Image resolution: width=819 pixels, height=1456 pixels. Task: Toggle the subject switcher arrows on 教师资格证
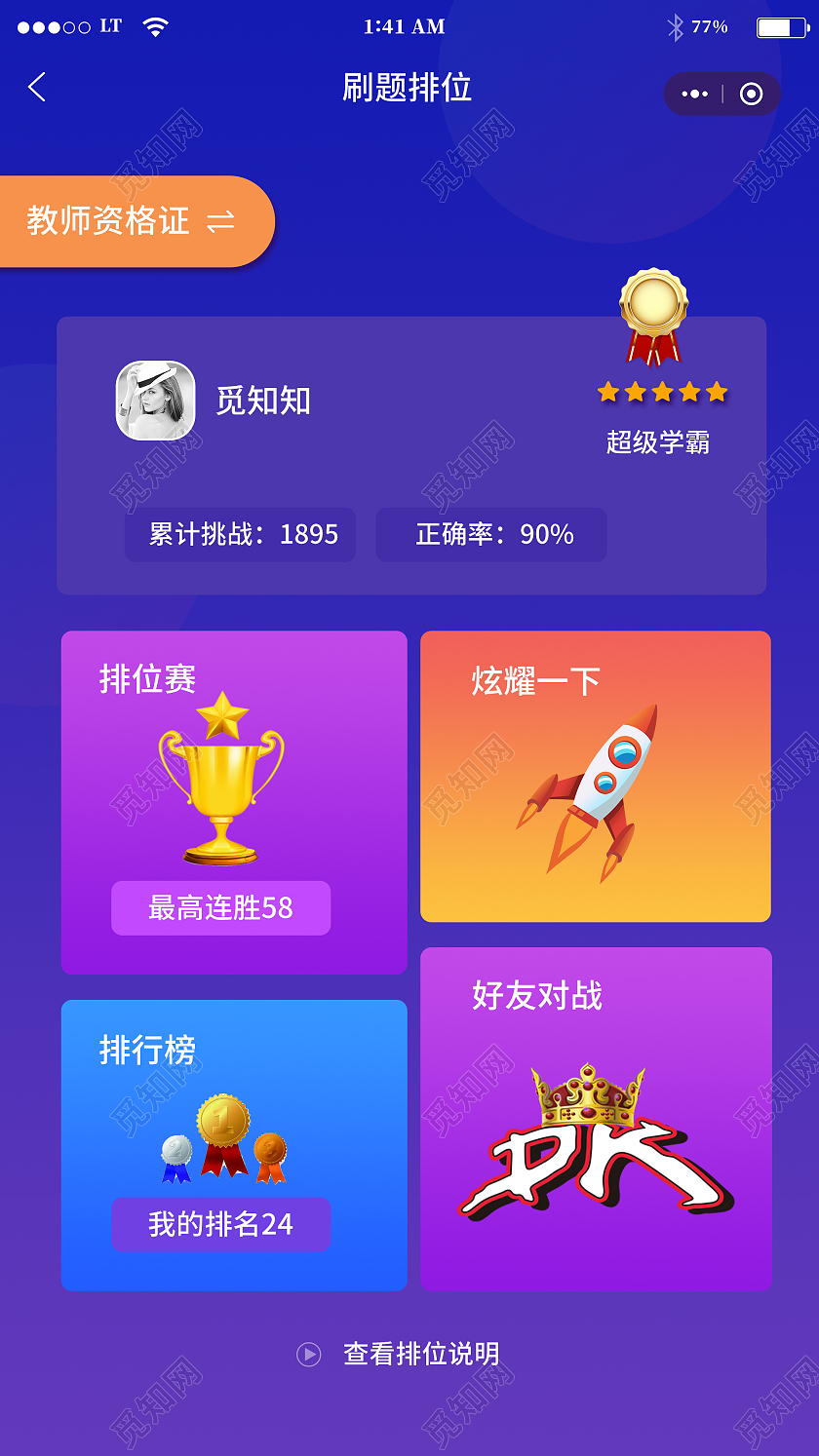(221, 222)
